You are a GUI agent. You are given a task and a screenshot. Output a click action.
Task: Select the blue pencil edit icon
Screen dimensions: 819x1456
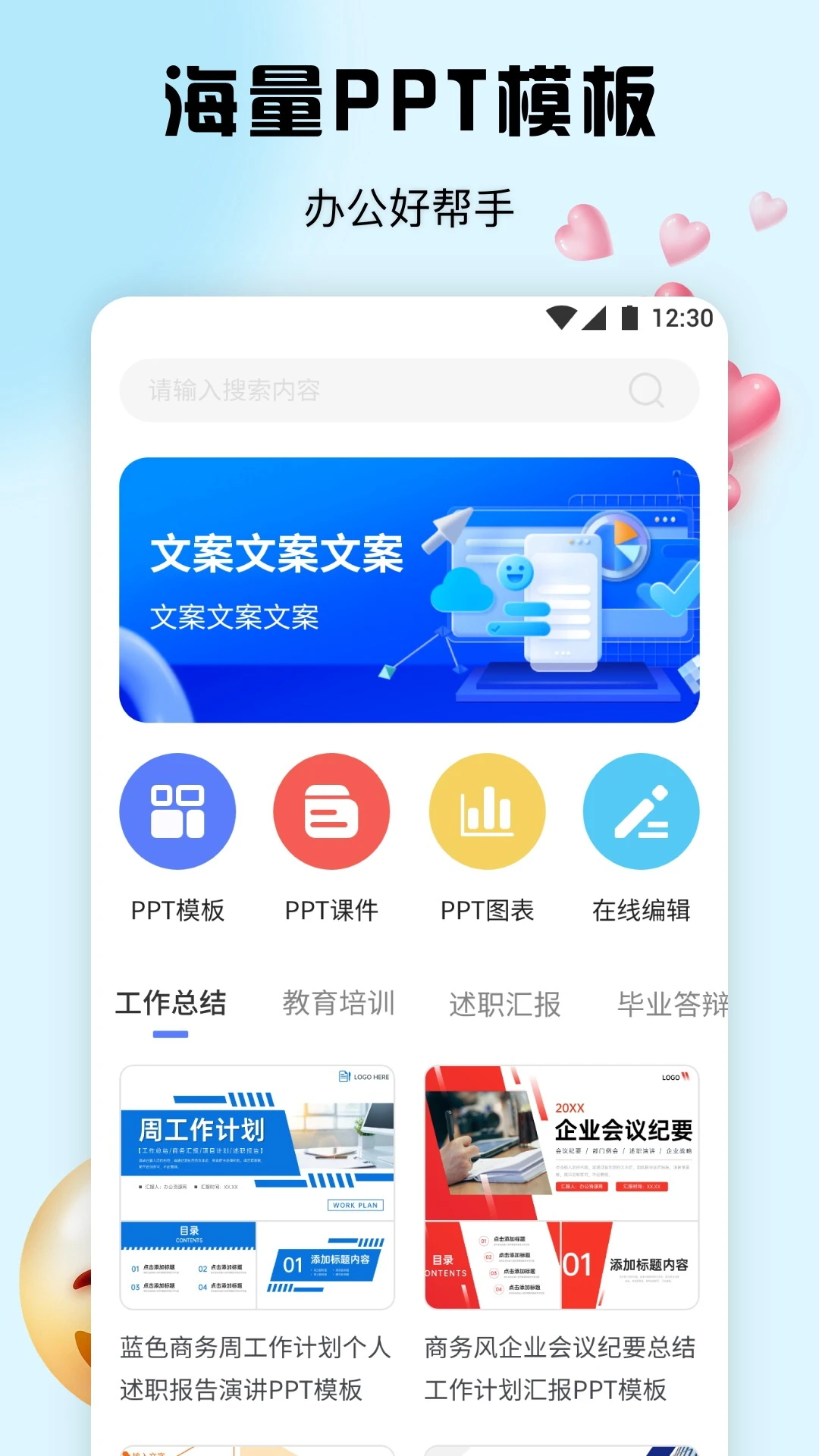[x=641, y=811]
